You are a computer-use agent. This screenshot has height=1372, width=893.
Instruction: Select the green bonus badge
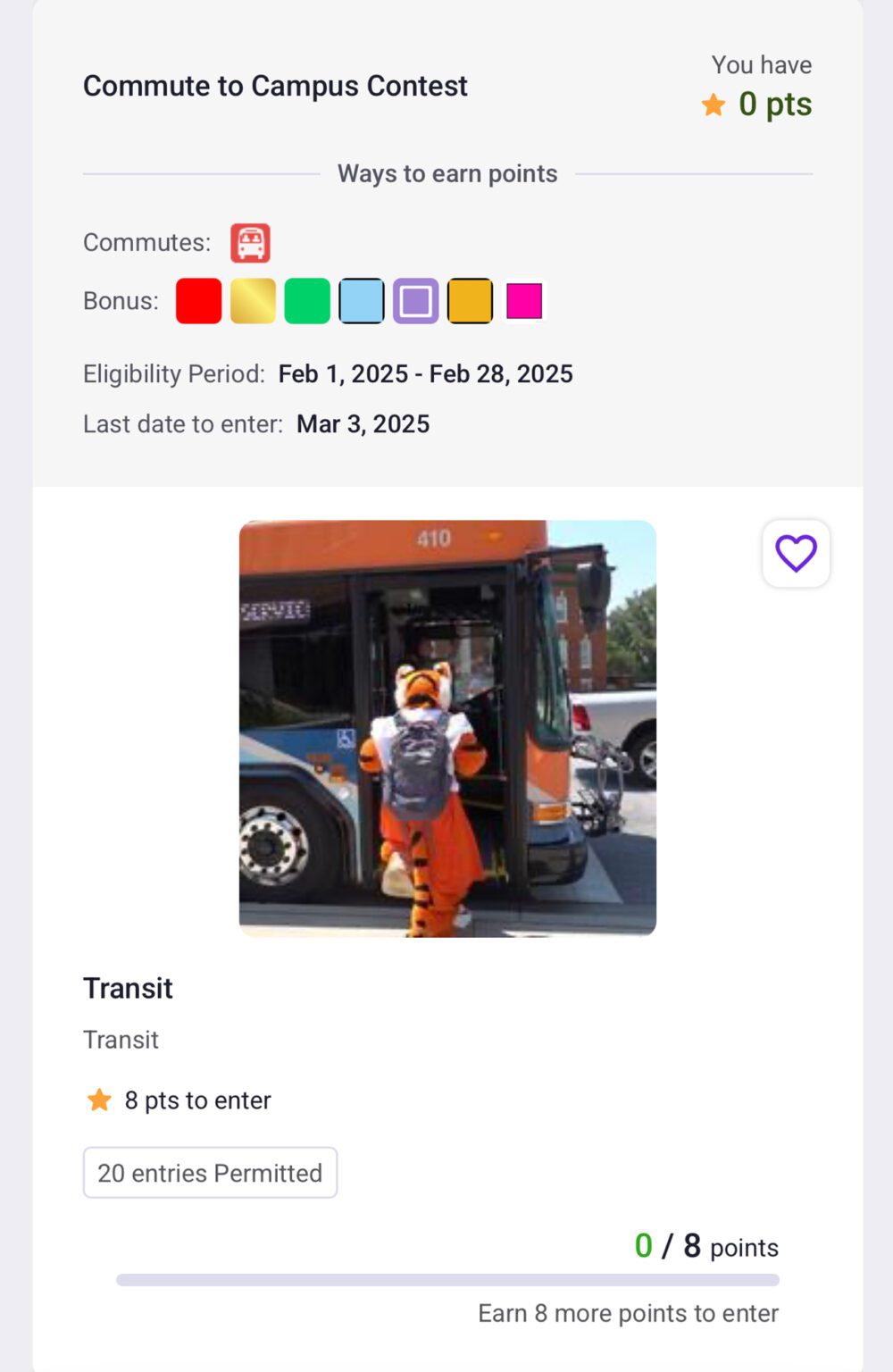[x=307, y=301]
